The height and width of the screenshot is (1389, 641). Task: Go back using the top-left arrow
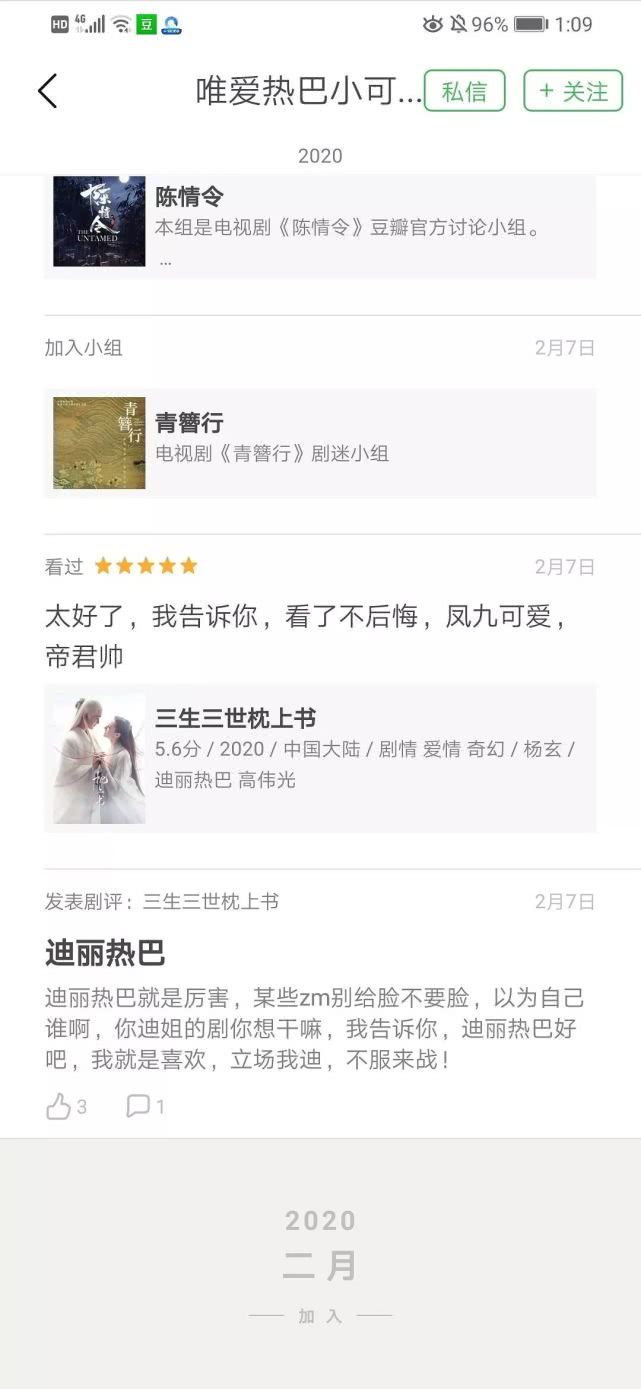click(x=47, y=91)
